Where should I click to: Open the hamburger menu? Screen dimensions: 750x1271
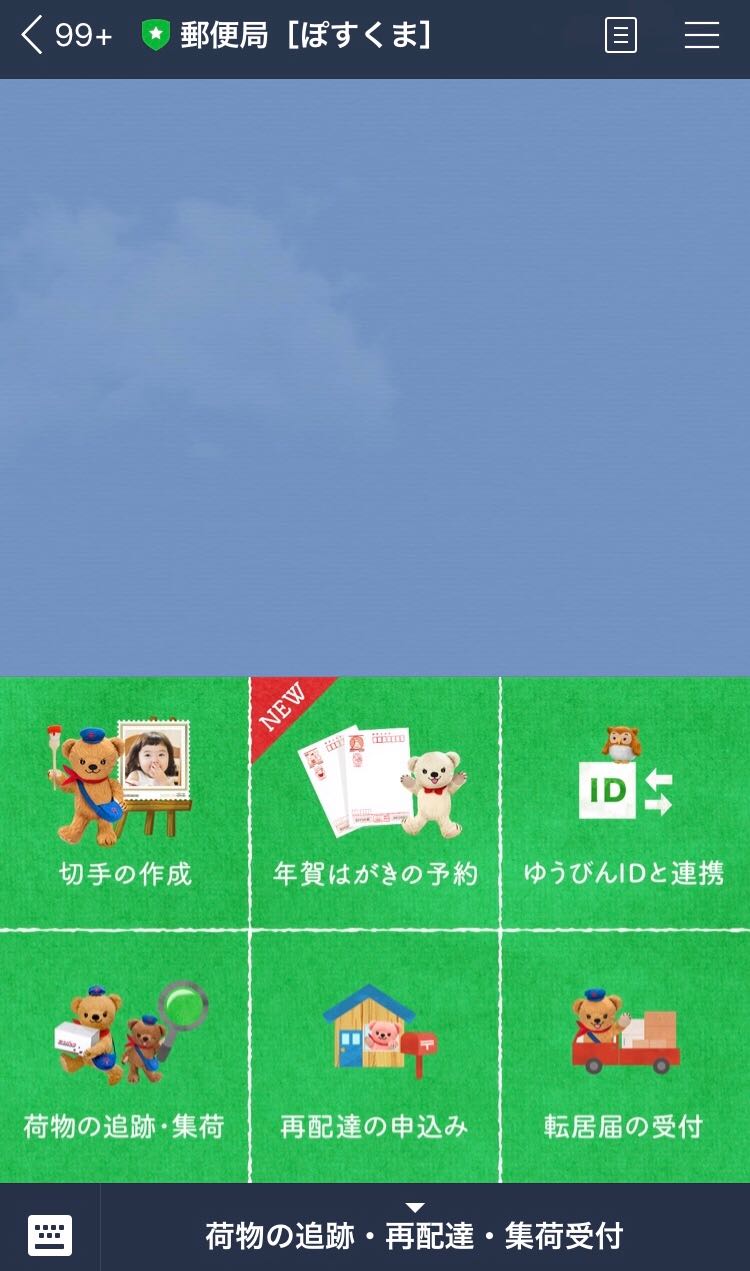701,36
